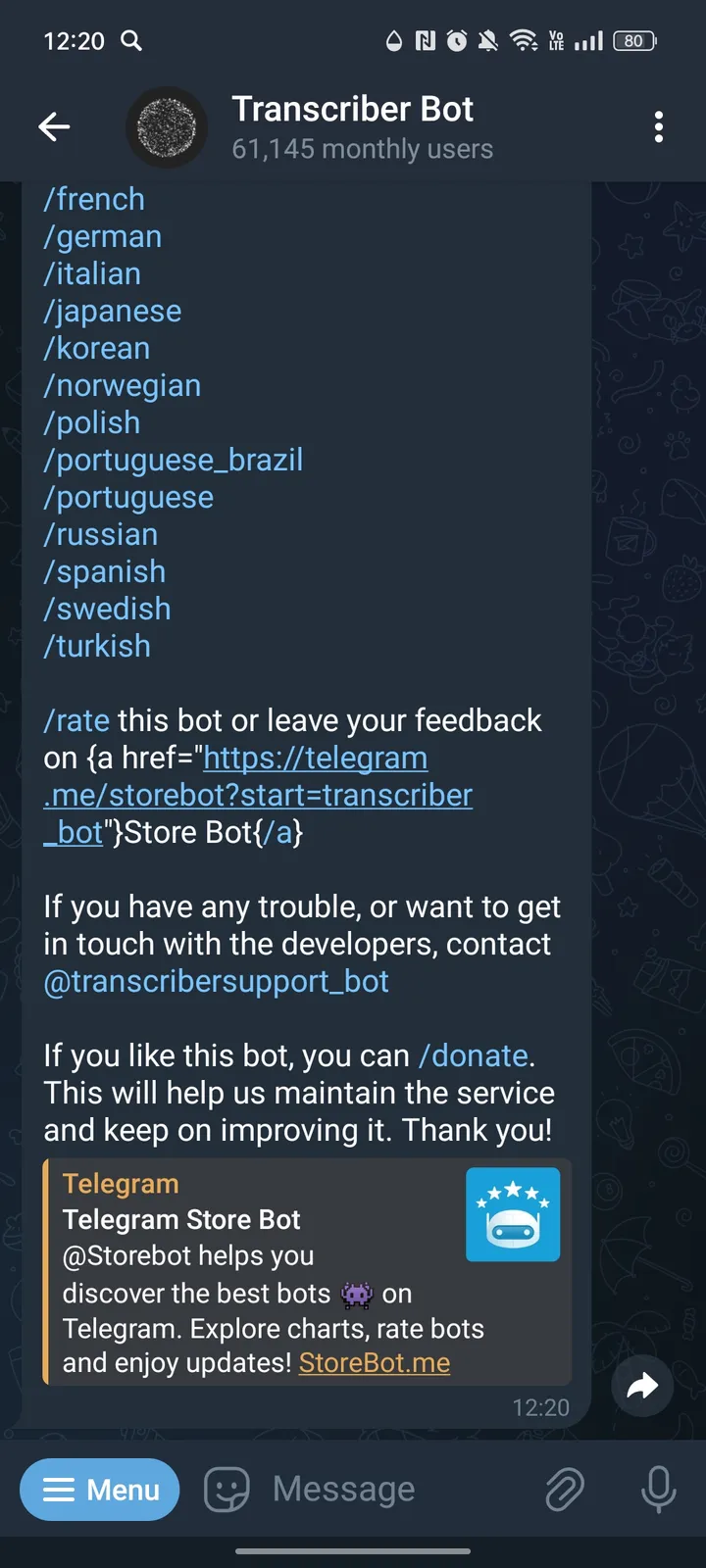Image resolution: width=706 pixels, height=1568 pixels.
Task: Tap the Transcriber Bot profile picture
Action: [x=167, y=126]
